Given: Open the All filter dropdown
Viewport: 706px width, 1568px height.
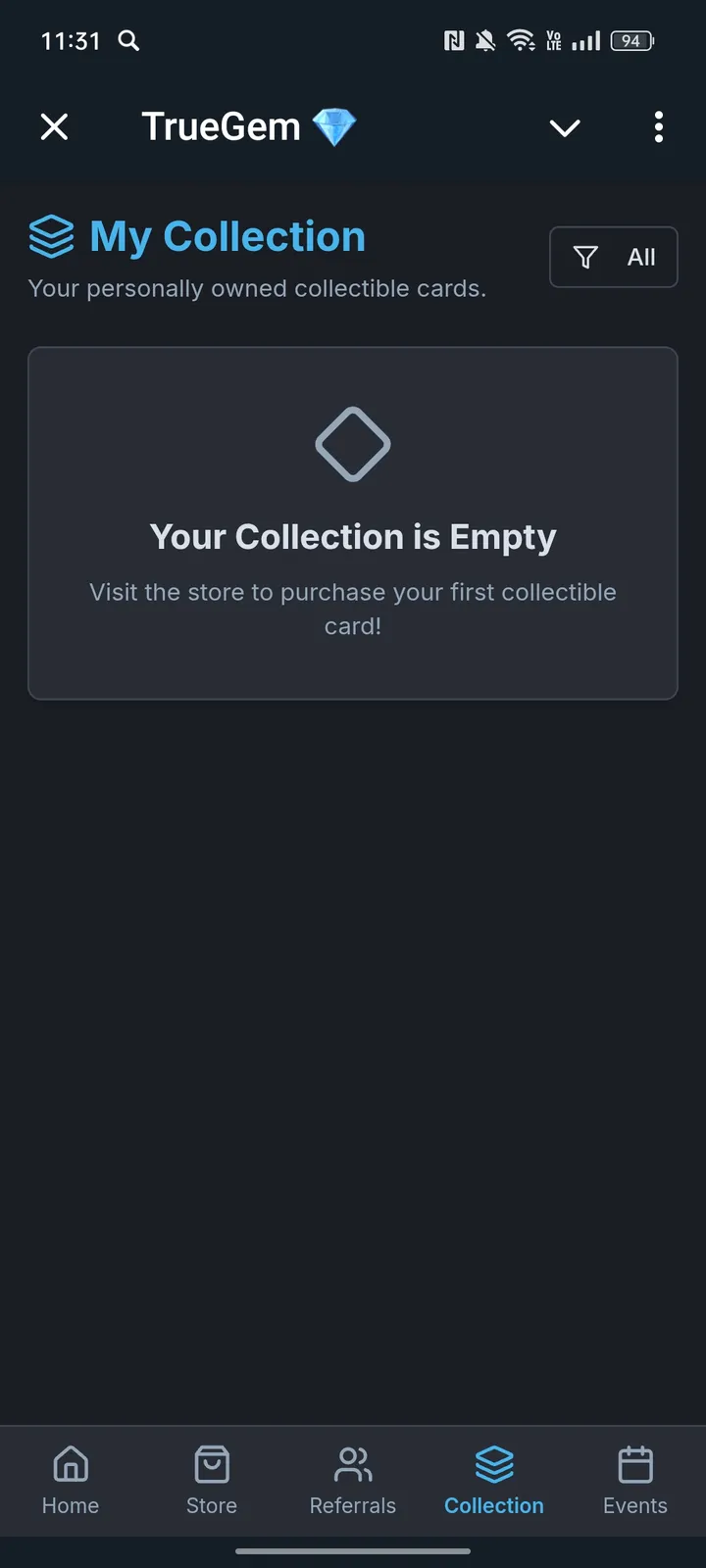Looking at the screenshot, I should (x=614, y=257).
